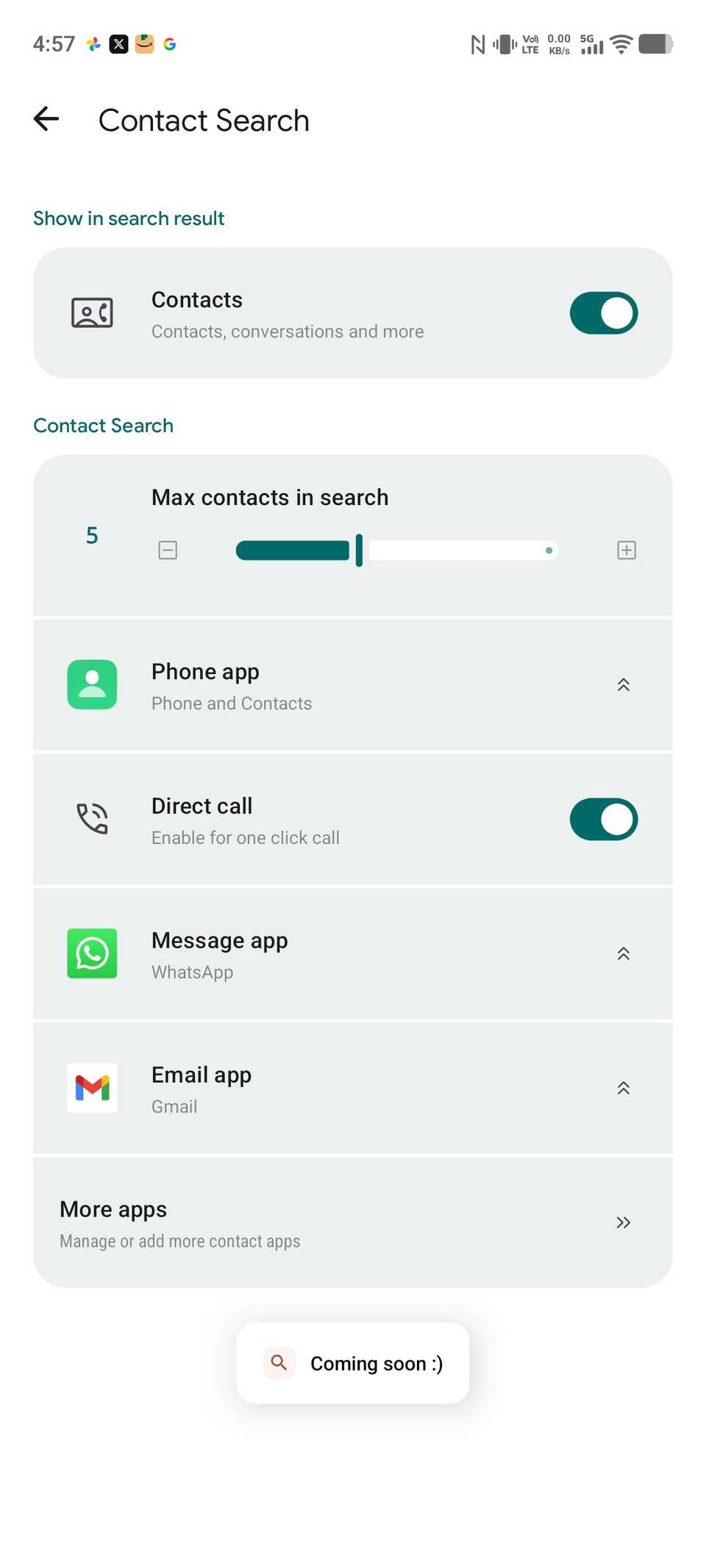
Task: Collapse the Email app section
Action: (623, 1088)
